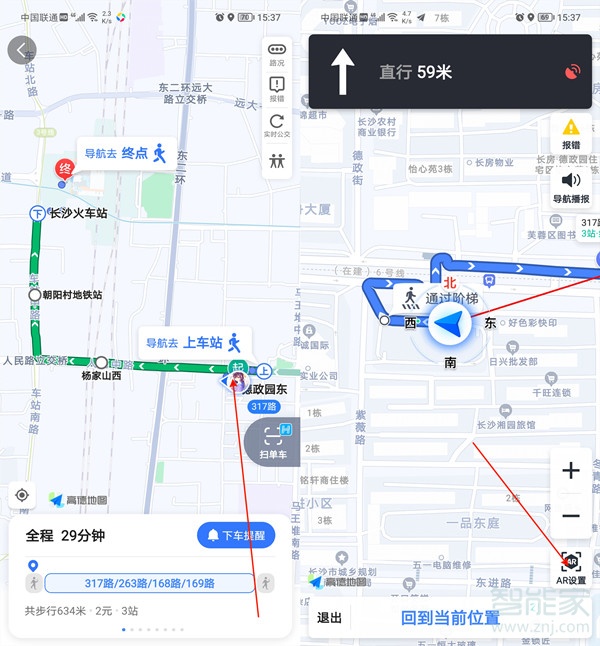Image resolution: width=600 pixels, height=646 pixels.
Task: Tap 报错 with the yellow warning triangle
Action: click(x=571, y=134)
